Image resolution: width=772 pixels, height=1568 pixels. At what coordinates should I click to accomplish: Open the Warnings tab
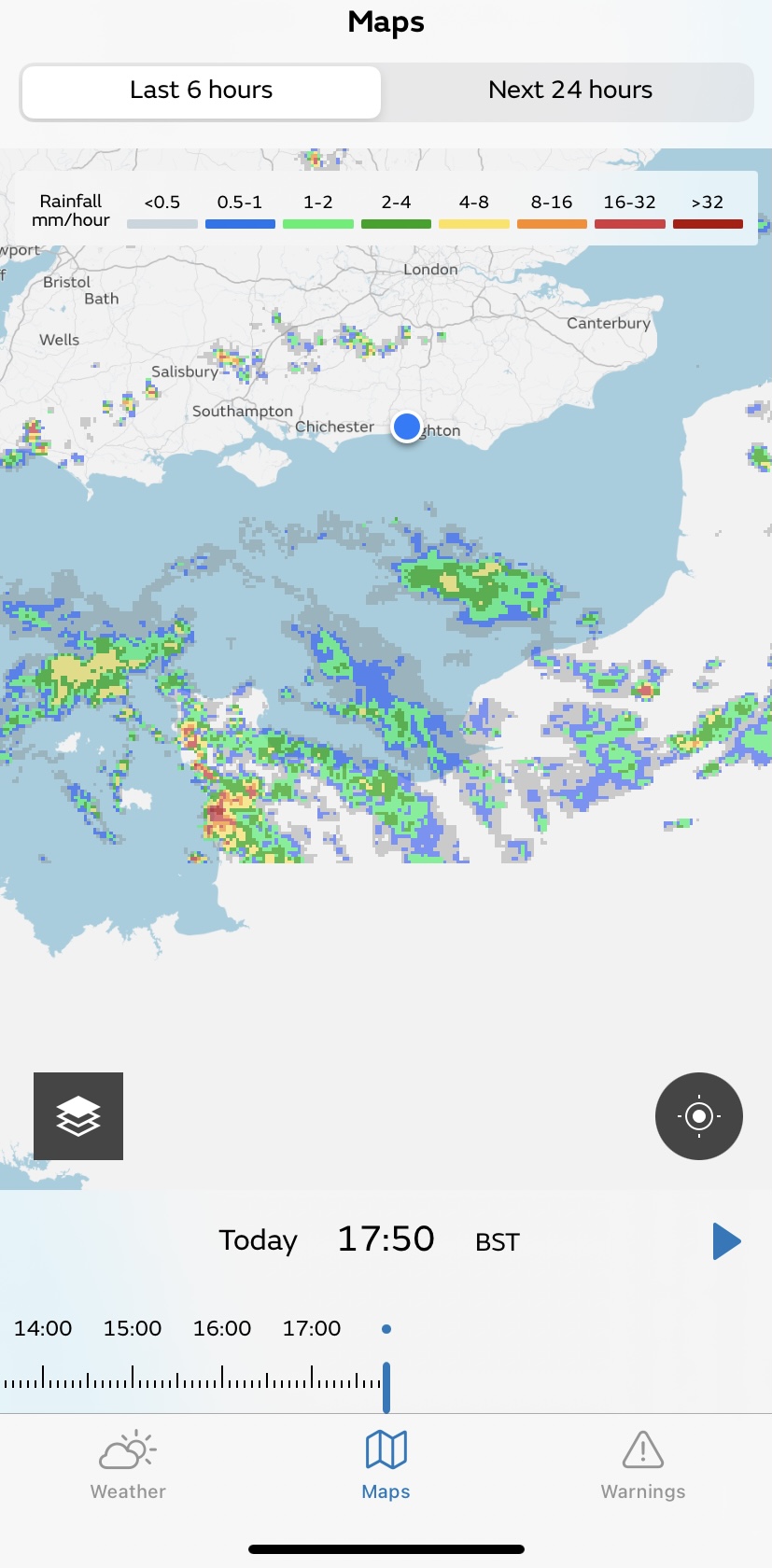[x=643, y=1465]
